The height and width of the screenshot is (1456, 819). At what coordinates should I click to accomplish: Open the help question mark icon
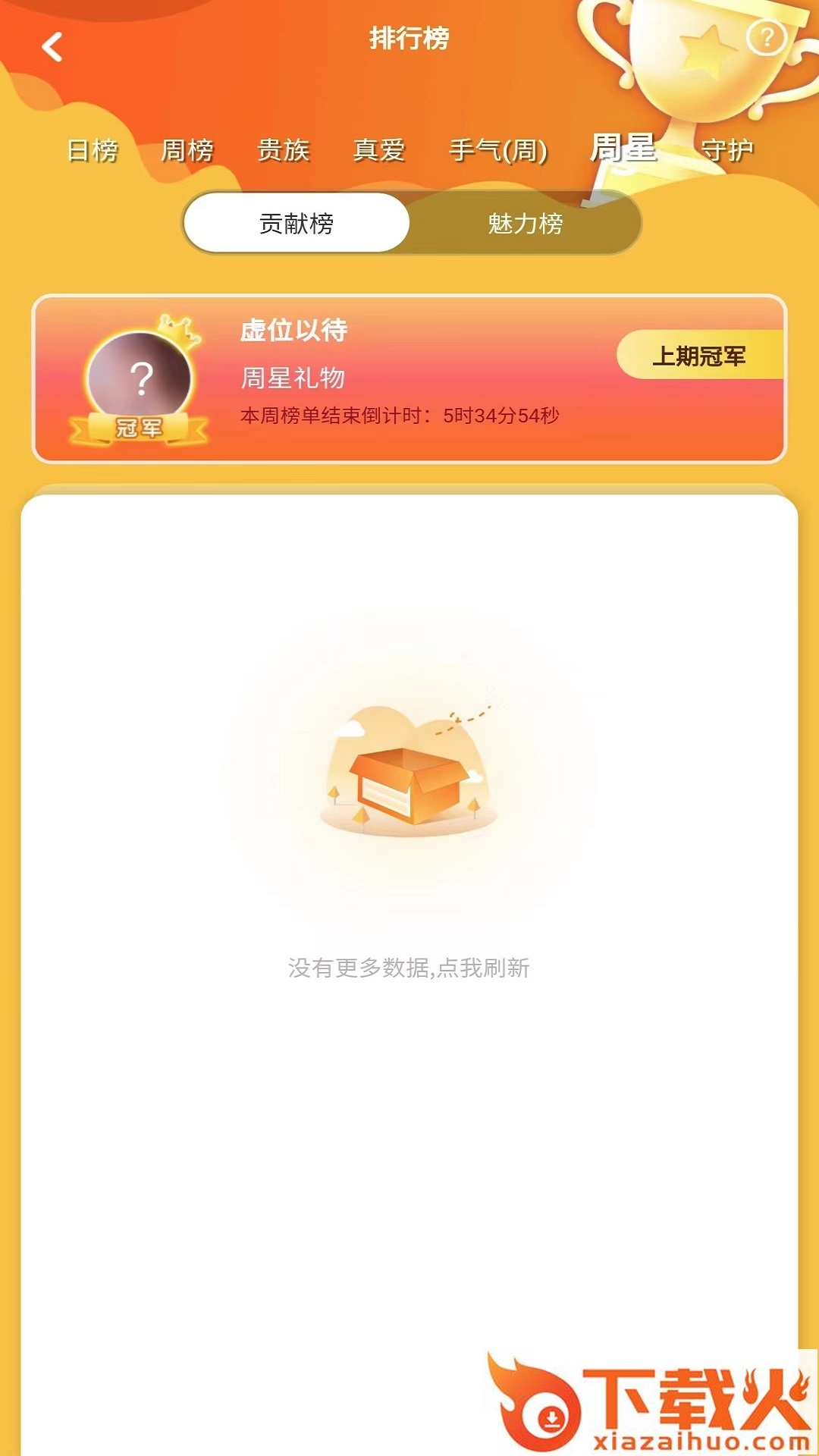click(x=766, y=37)
